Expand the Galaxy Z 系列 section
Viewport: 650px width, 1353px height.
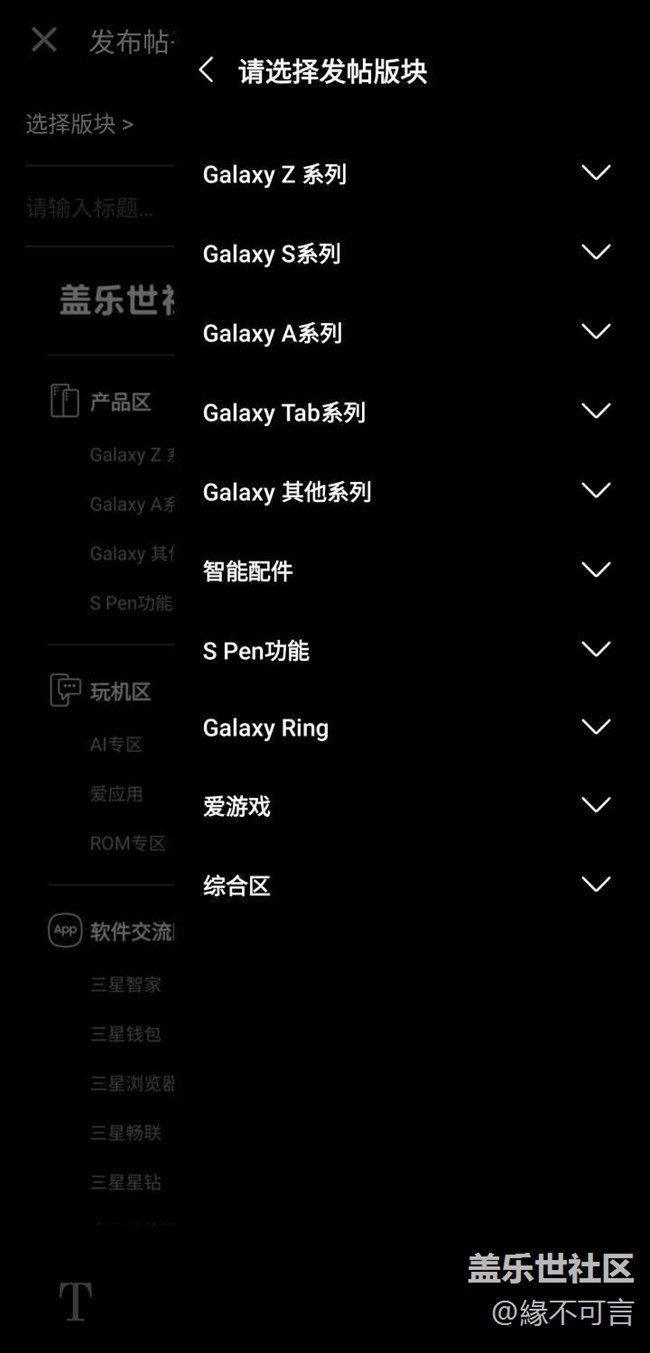click(x=596, y=173)
